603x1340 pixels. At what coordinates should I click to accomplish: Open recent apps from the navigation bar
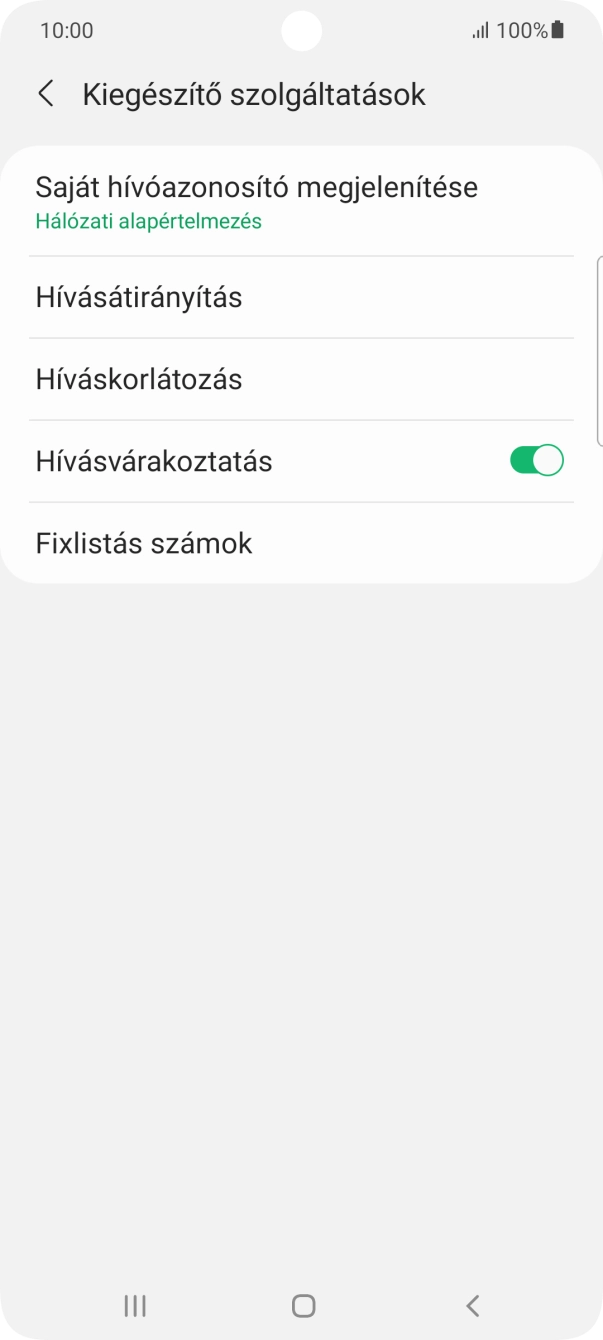pyautogui.click(x=135, y=1305)
